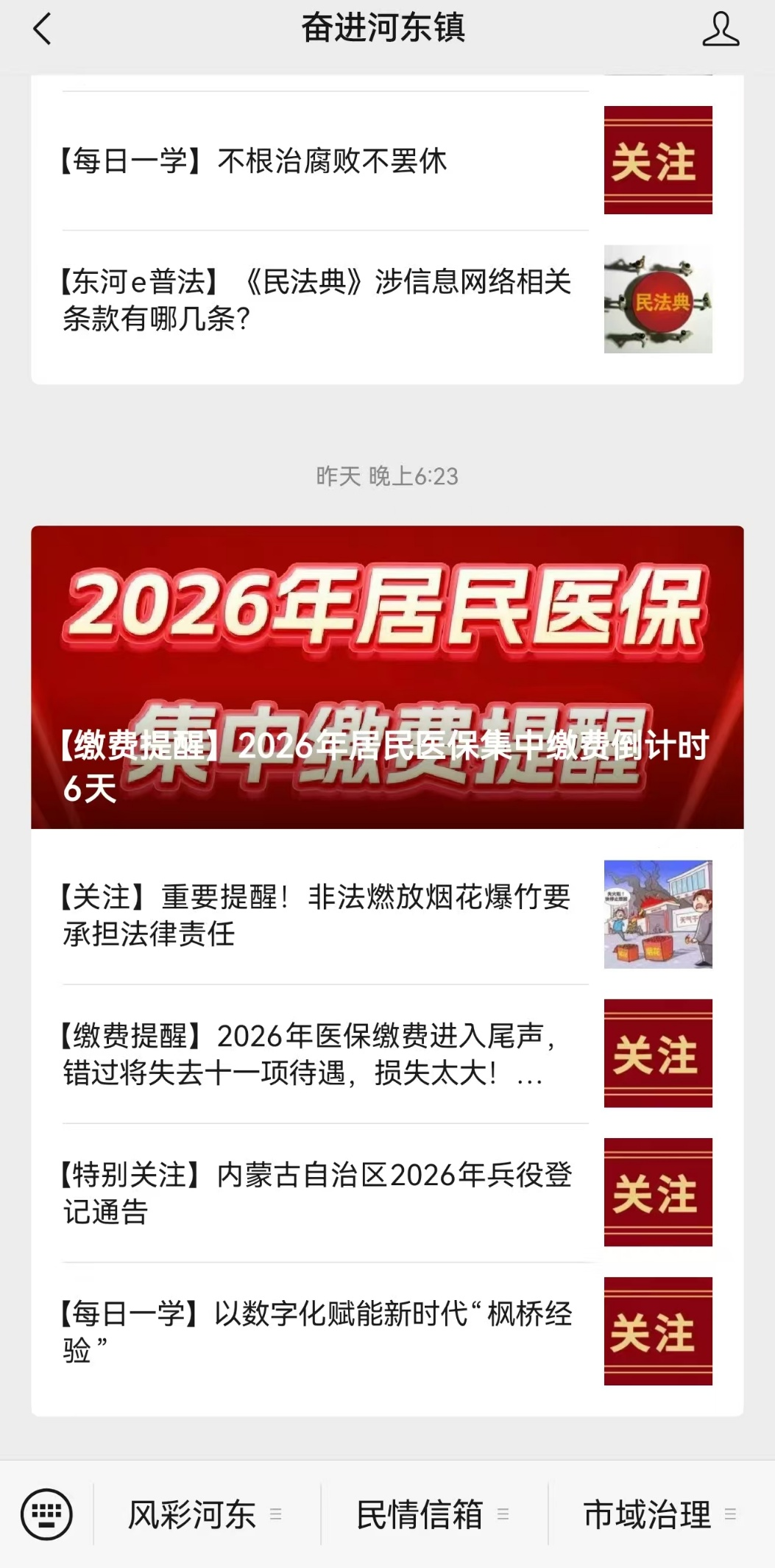Open the account profile icon
775x1568 pixels.
[x=720, y=30]
